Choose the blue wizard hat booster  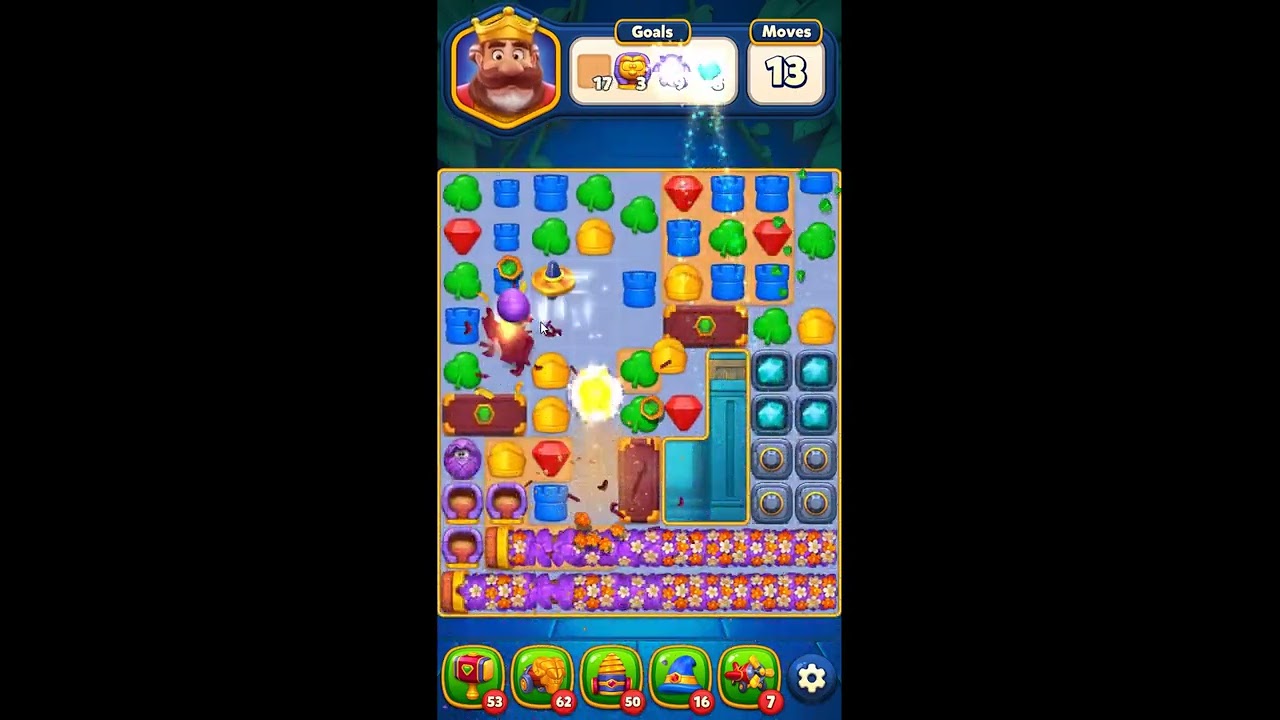679,675
